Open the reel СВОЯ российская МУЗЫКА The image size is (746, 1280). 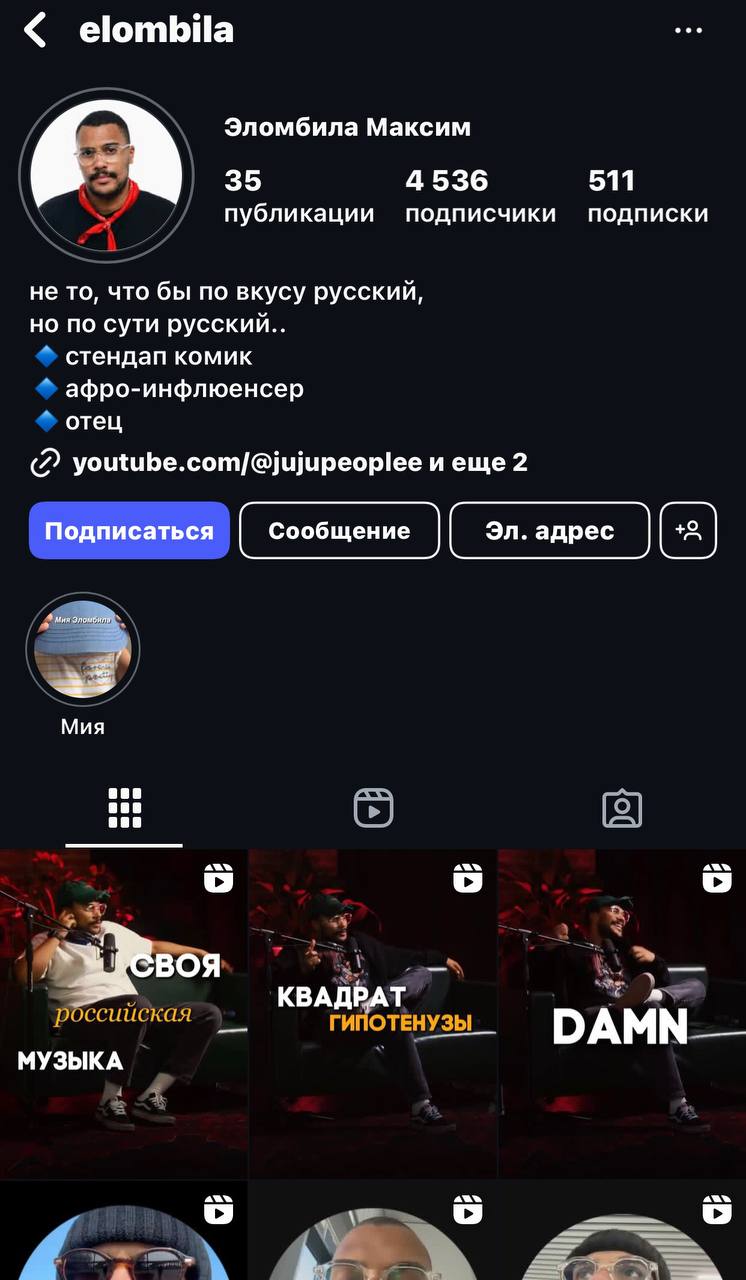123,1013
